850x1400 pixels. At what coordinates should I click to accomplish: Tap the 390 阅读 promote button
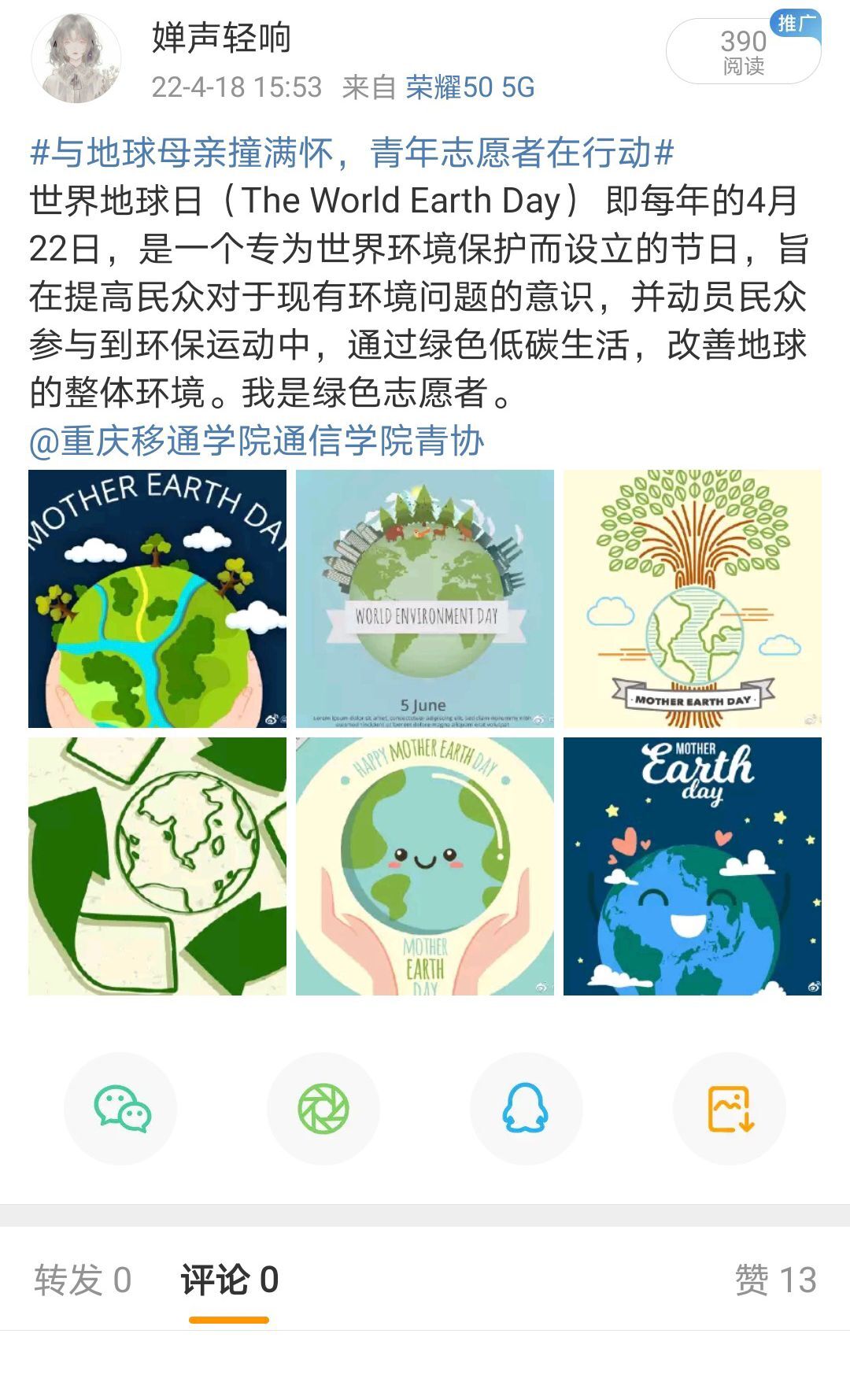pos(743,52)
